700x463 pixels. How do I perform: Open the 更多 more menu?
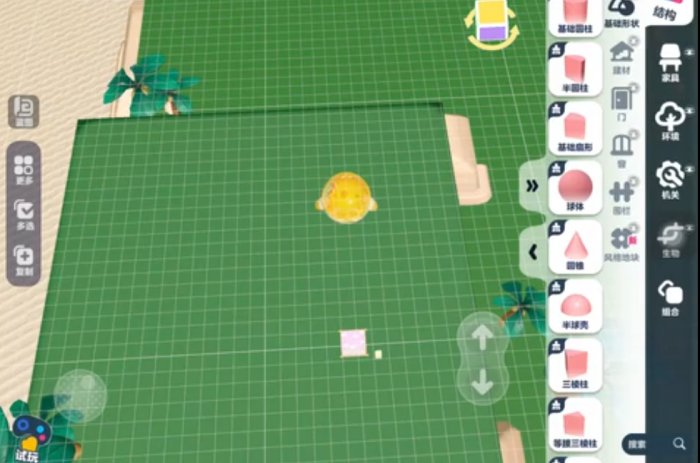coord(24,170)
